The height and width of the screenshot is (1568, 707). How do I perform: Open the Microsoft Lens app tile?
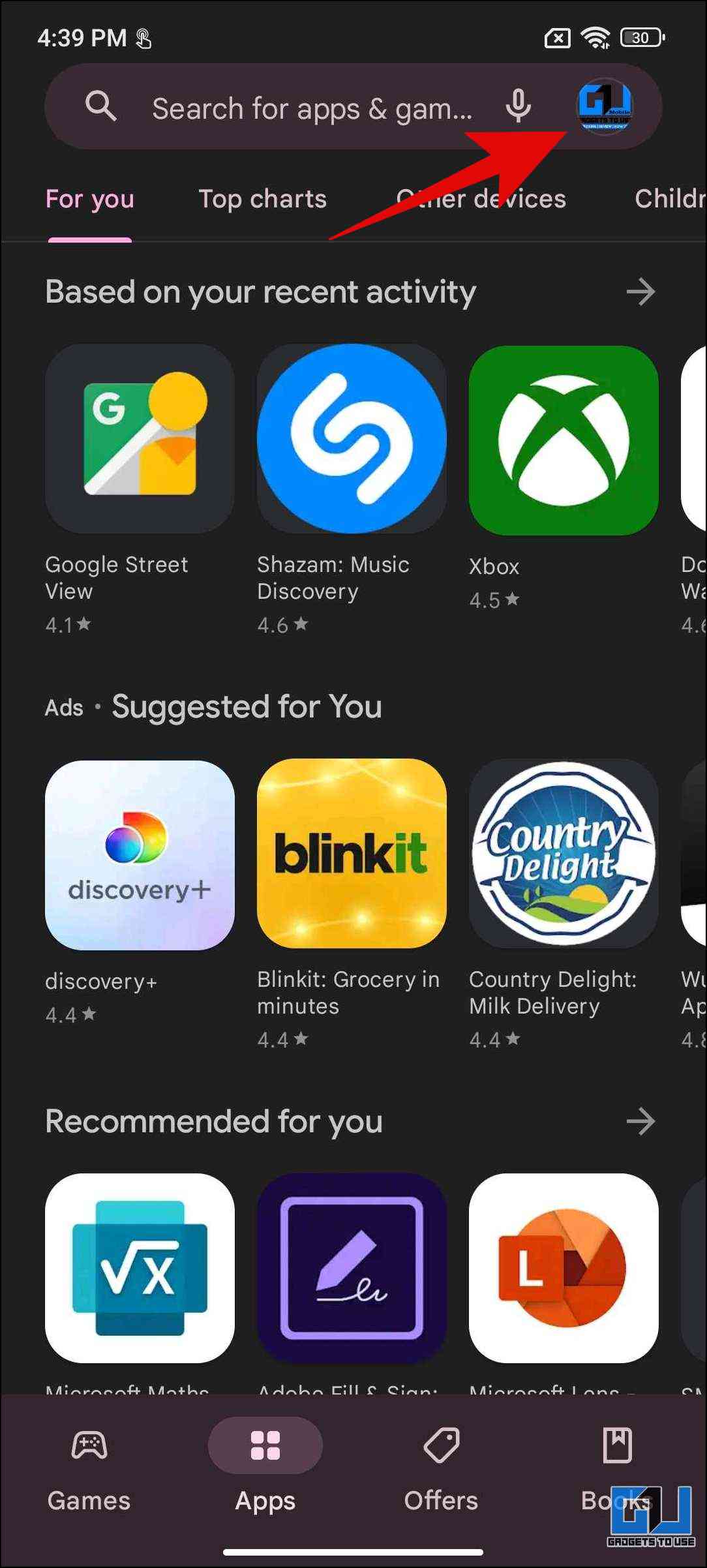tap(564, 1268)
